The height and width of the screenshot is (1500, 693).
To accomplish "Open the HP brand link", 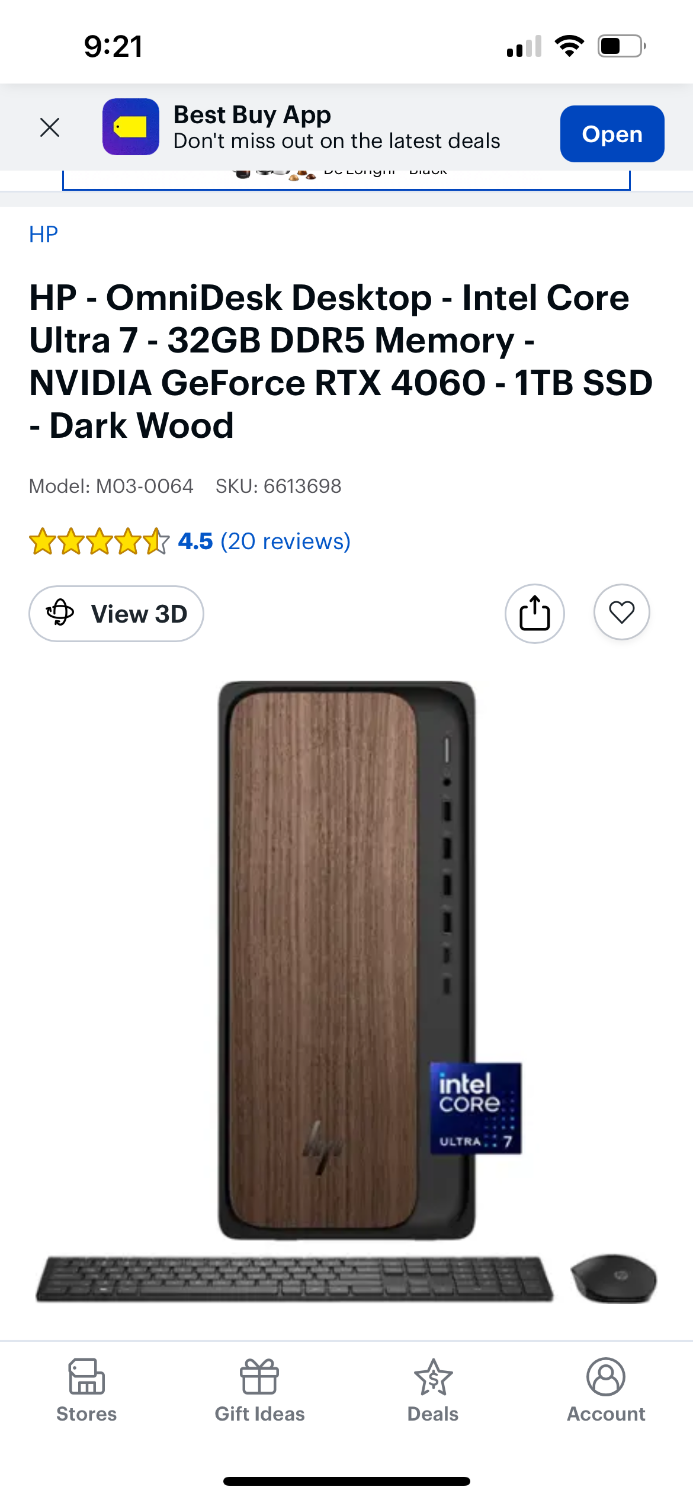I will 43,234.
